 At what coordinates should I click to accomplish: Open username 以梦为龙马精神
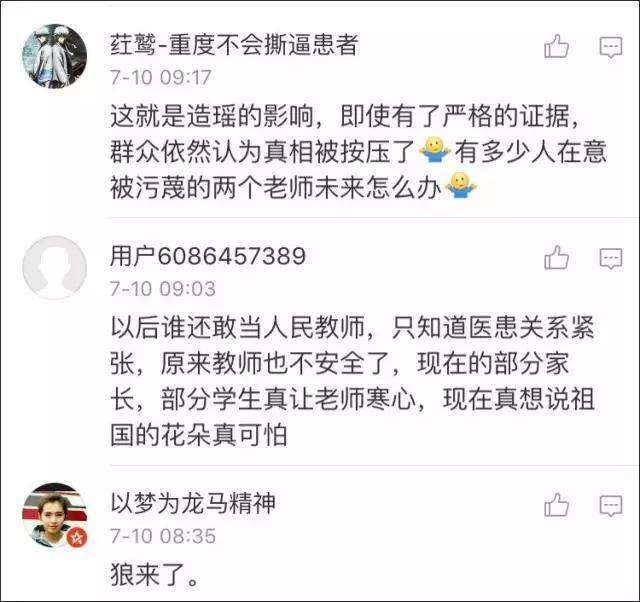click(194, 503)
